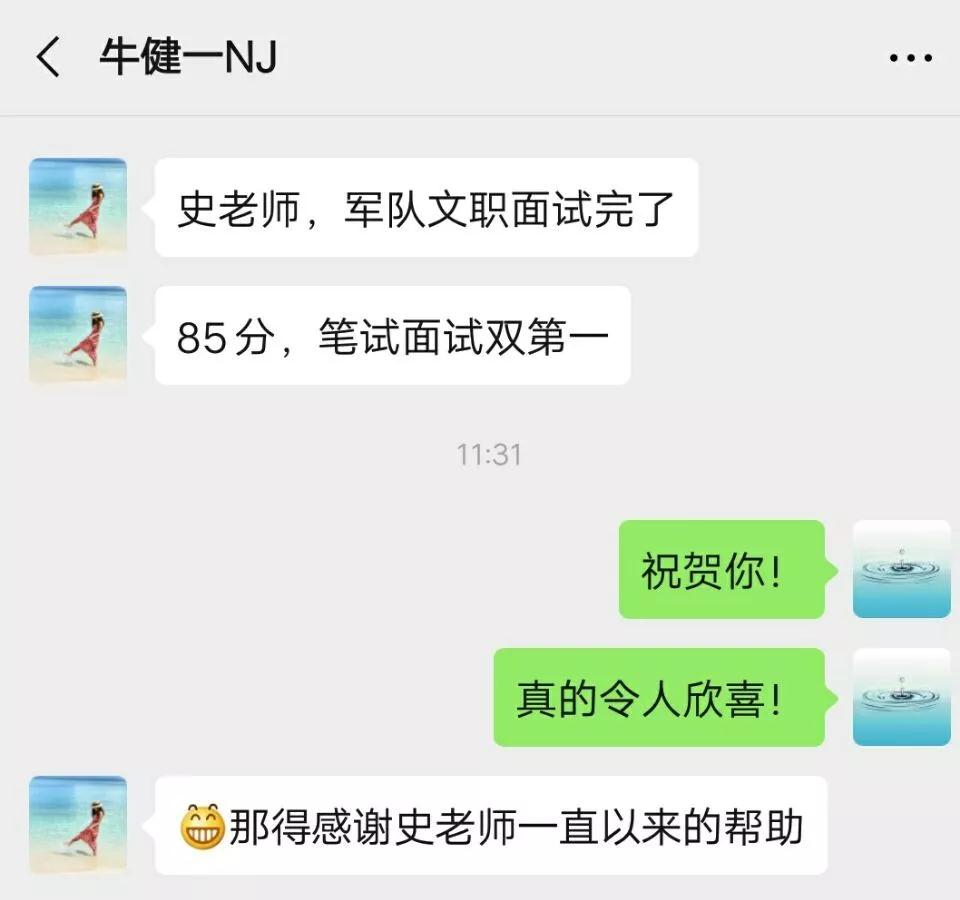Go back from the 牛健一NJ chat

click(x=48, y=58)
